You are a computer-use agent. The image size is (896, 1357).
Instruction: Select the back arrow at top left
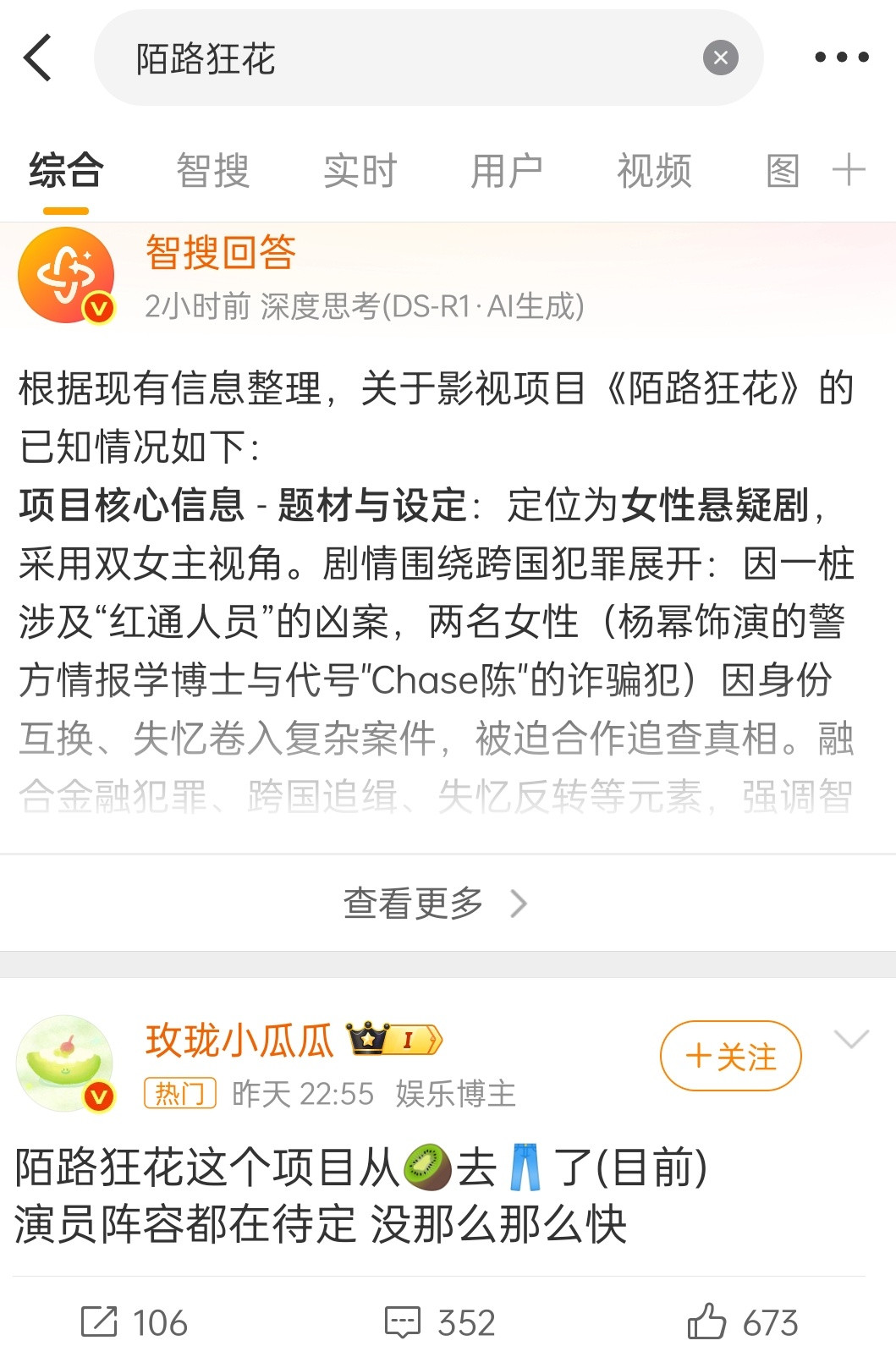click(38, 57)
